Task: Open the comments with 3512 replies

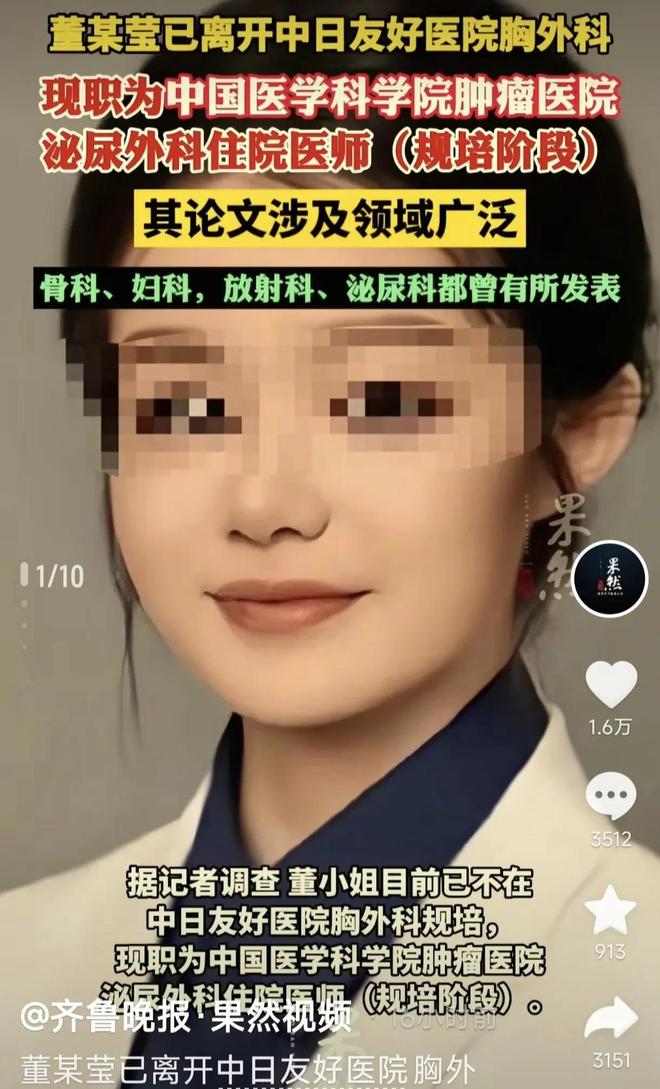Action: (x=610, y=797)
